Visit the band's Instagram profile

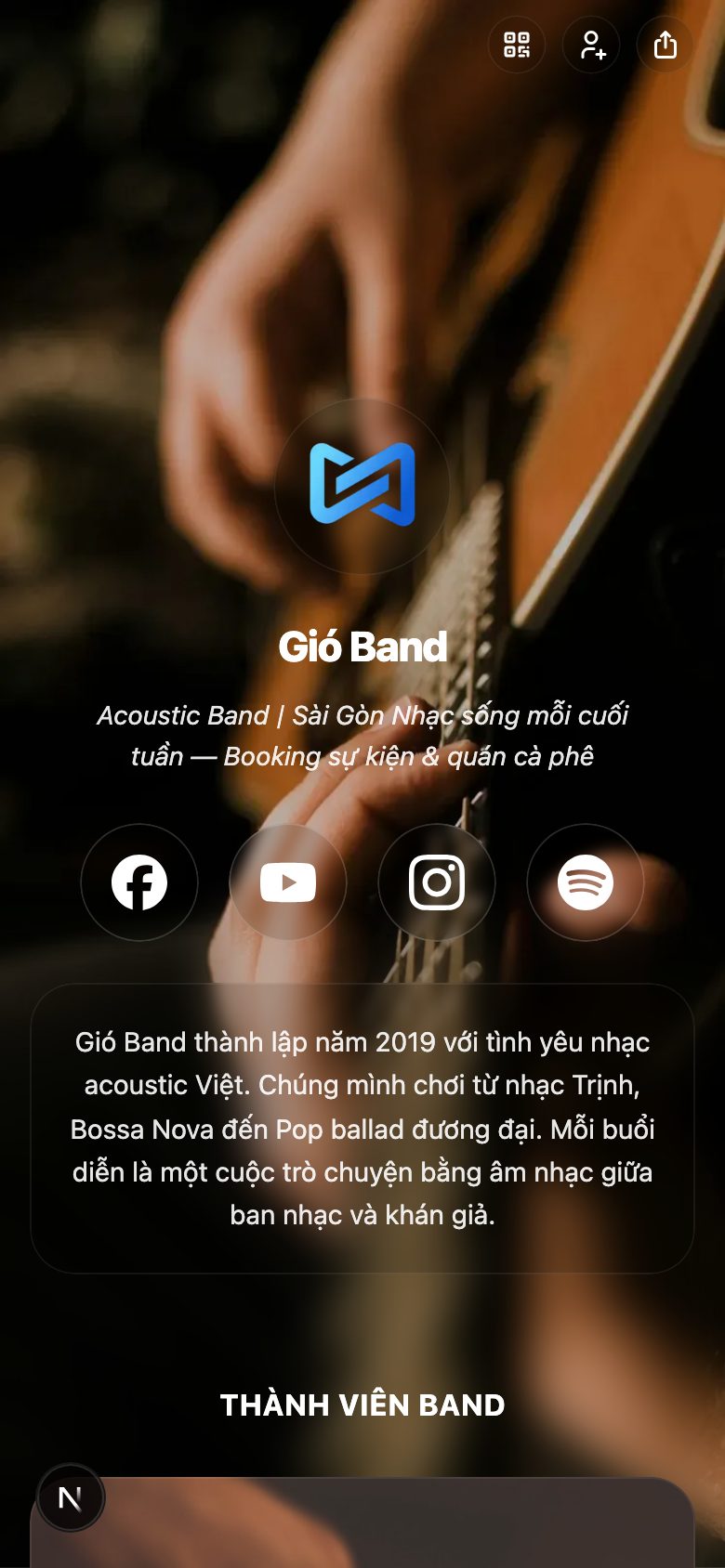pos(437,882)
